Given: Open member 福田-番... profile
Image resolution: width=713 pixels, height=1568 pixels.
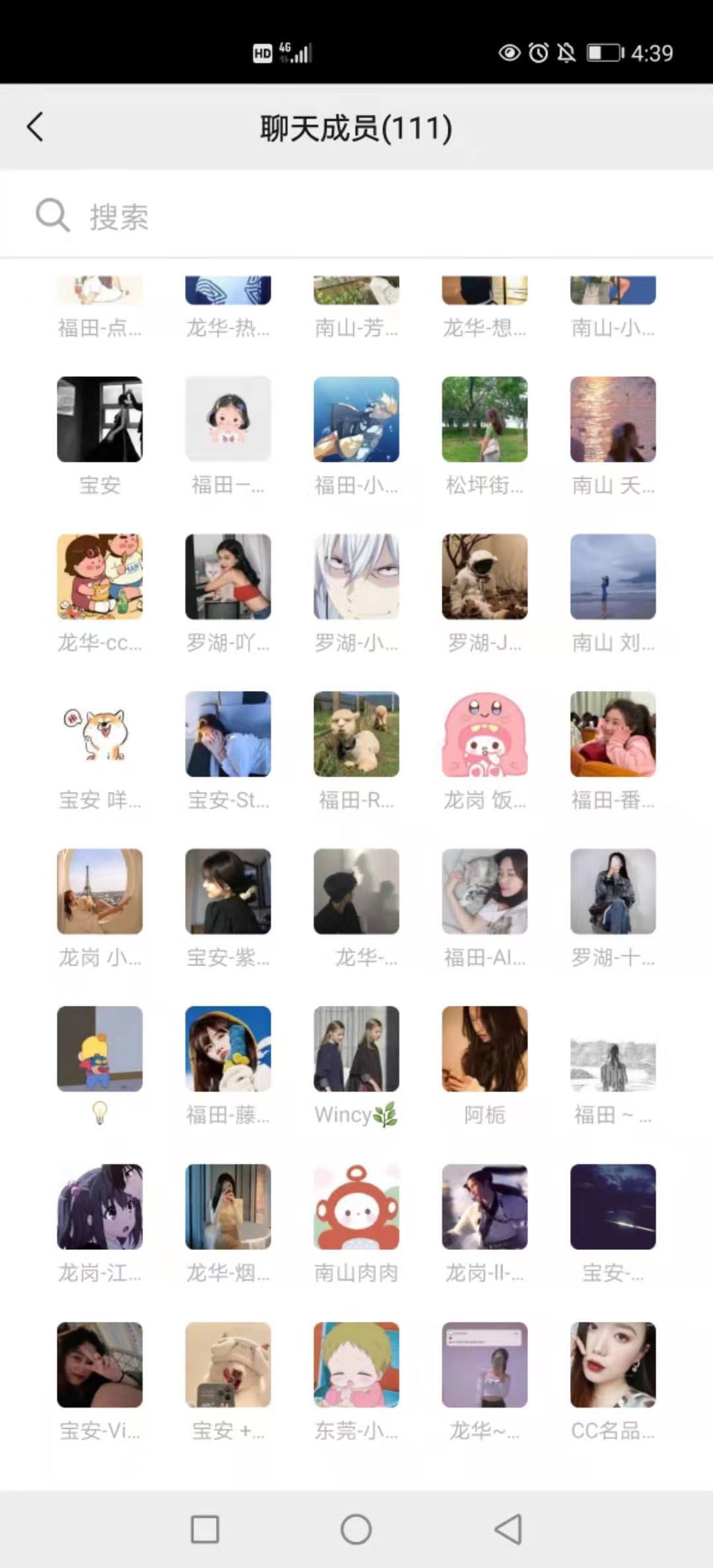Looking at the screenshot, I should [x=613, y=734].
